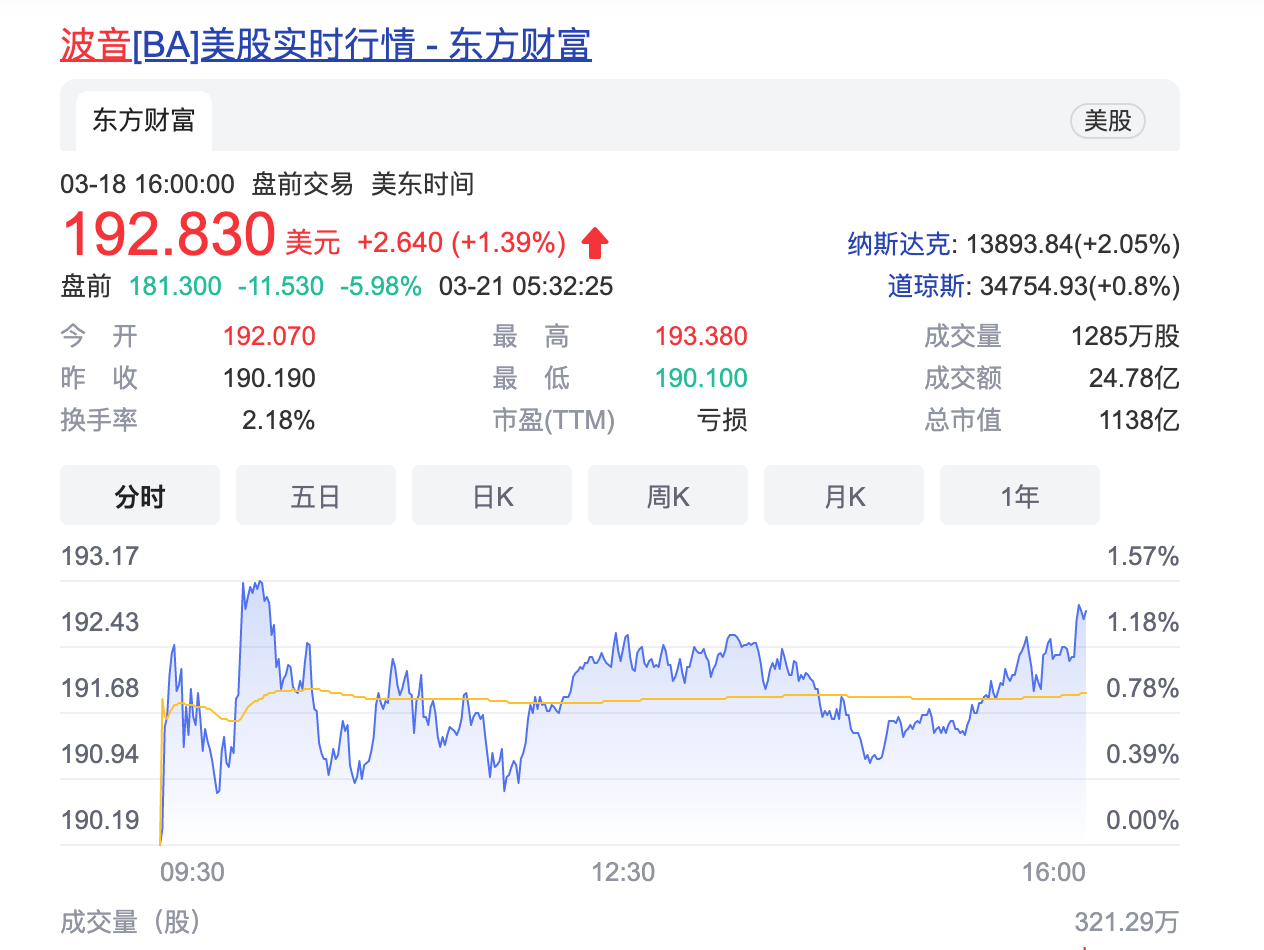
Task: Tap the 美股 chip
Action: pyautogui.click(x=1108, y=121)
